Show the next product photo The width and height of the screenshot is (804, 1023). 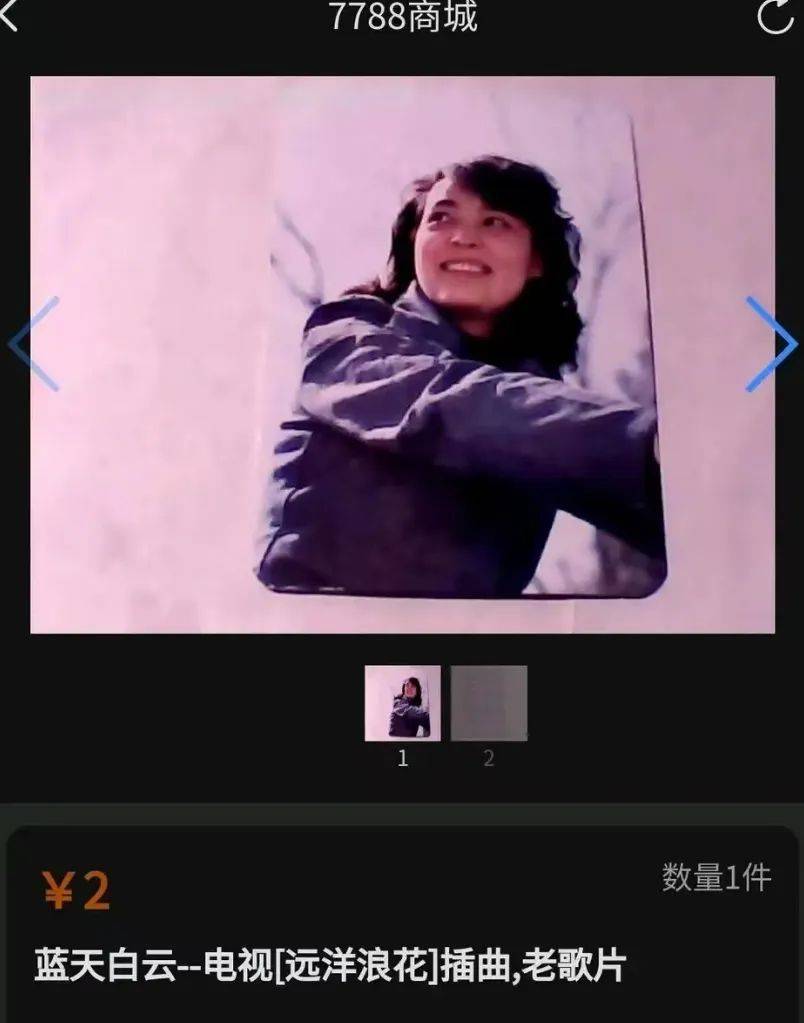pyautogui.click(x=771, y=344)
